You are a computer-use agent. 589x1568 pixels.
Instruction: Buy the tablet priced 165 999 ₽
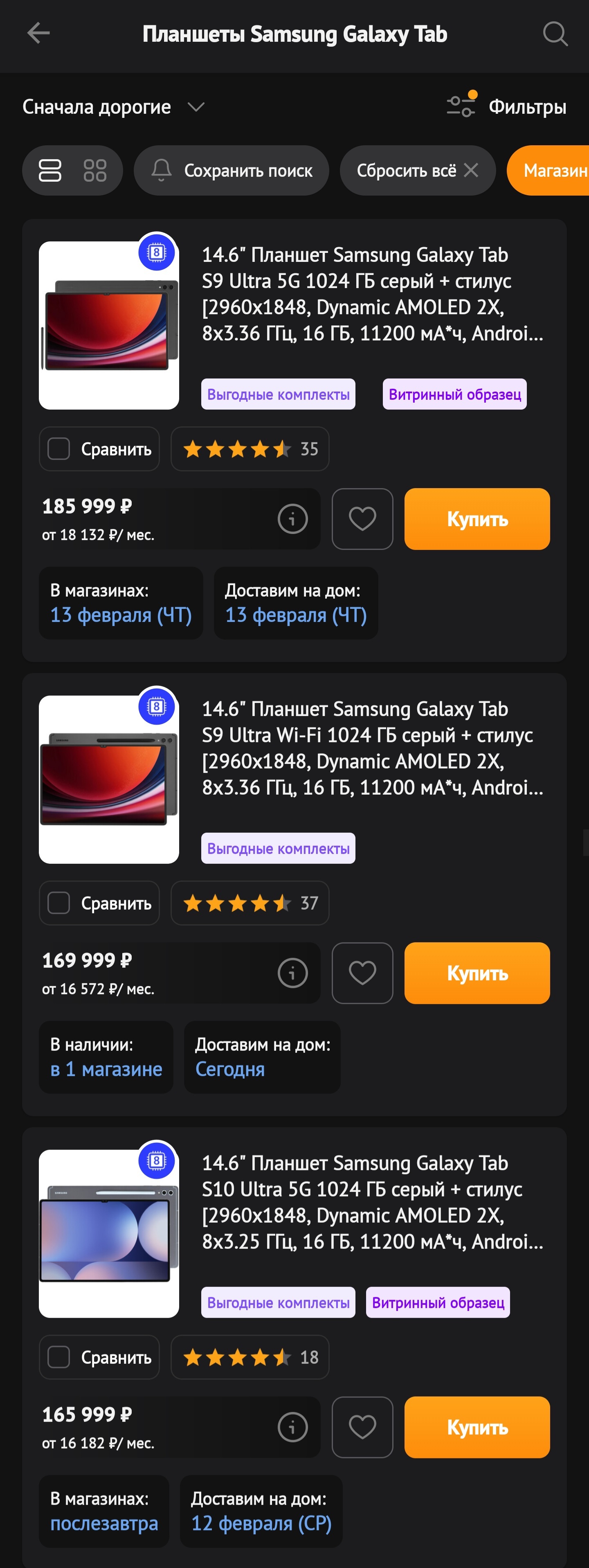[477, 1427]
